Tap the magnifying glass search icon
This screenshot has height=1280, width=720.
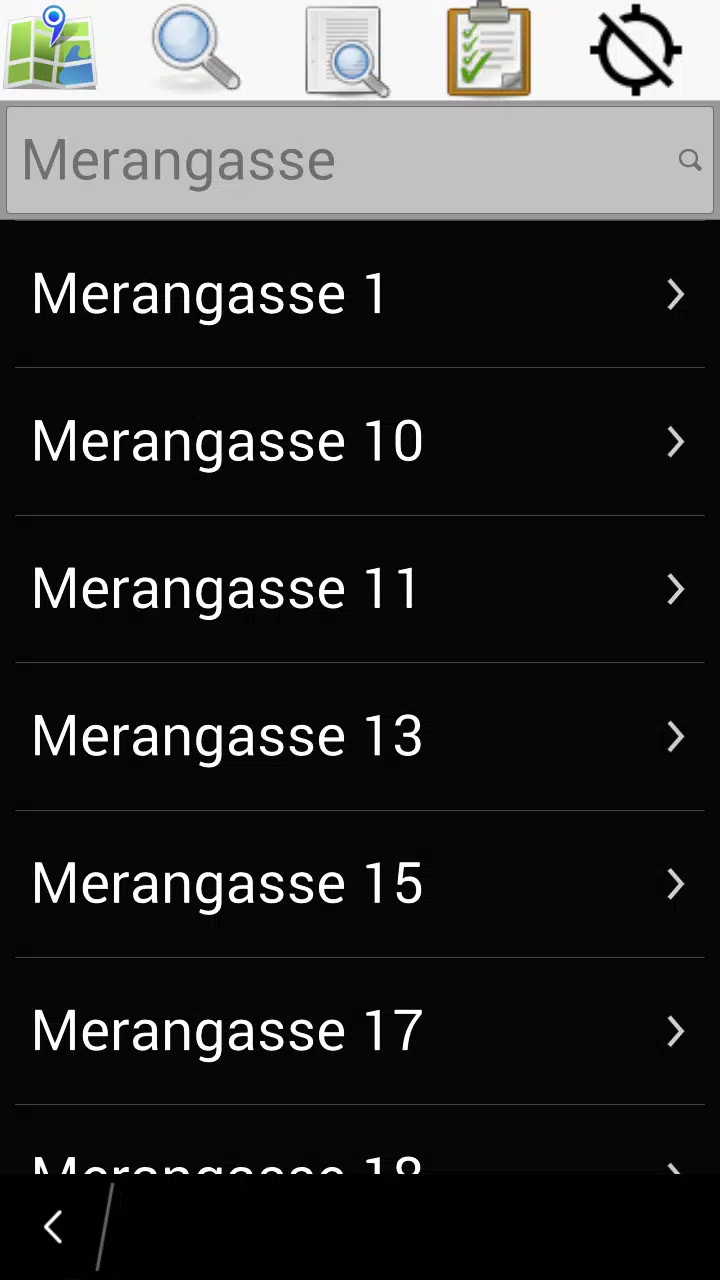(196, 49)
